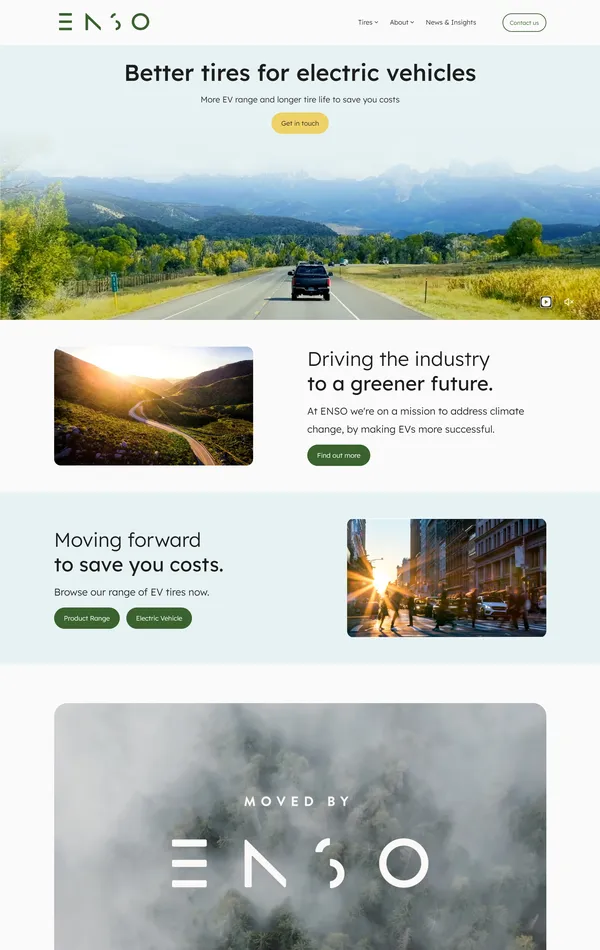Open the Tires dropdown menu

pyautogui.click(x=367, y=22)
